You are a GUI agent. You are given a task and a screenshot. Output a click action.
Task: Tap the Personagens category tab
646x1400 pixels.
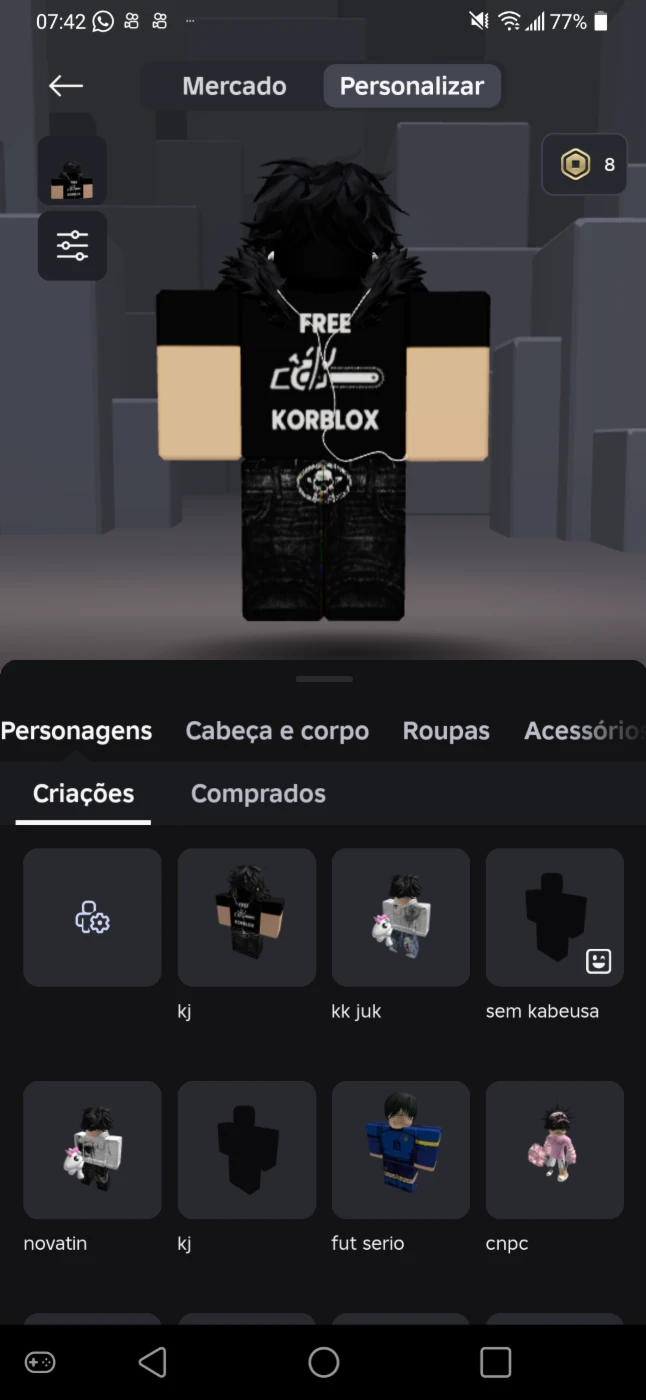[76, 731]
